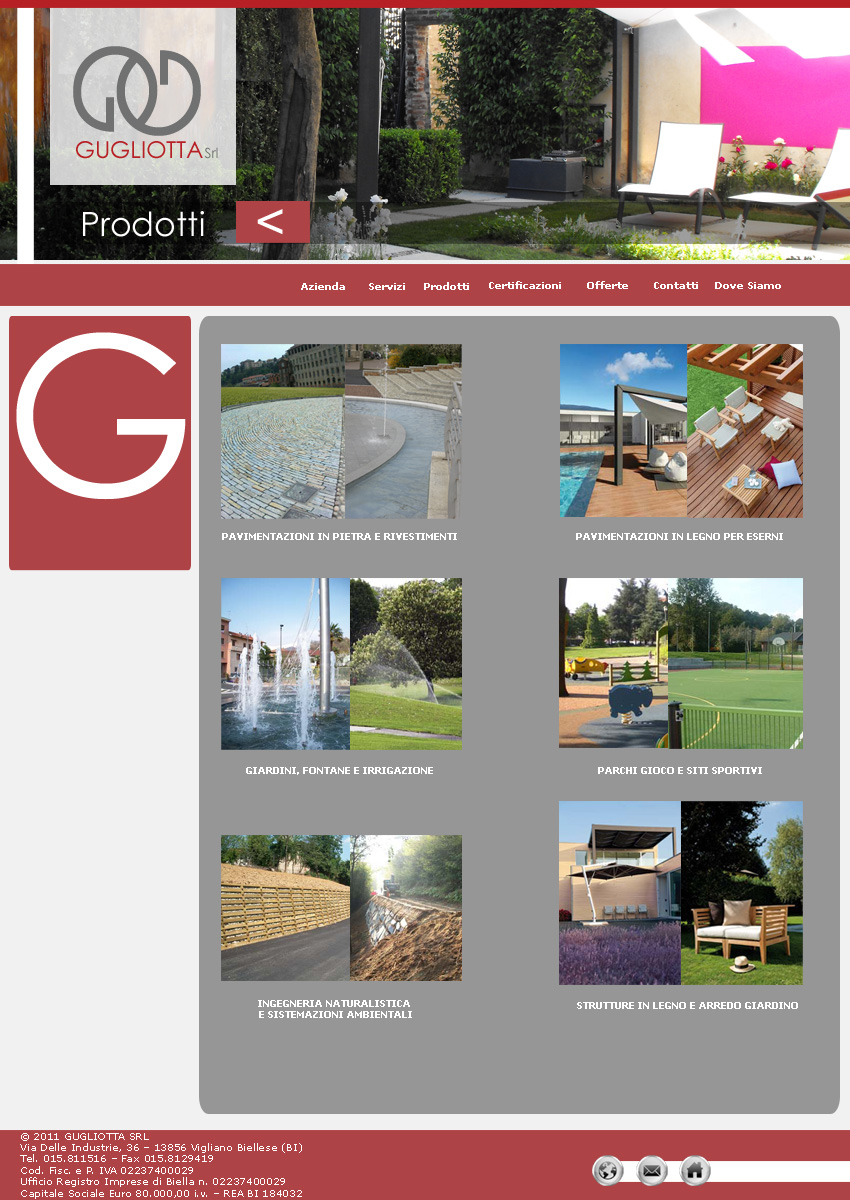Go to the Servizi page
850x1200 pixels.
[x=386, y=286]
